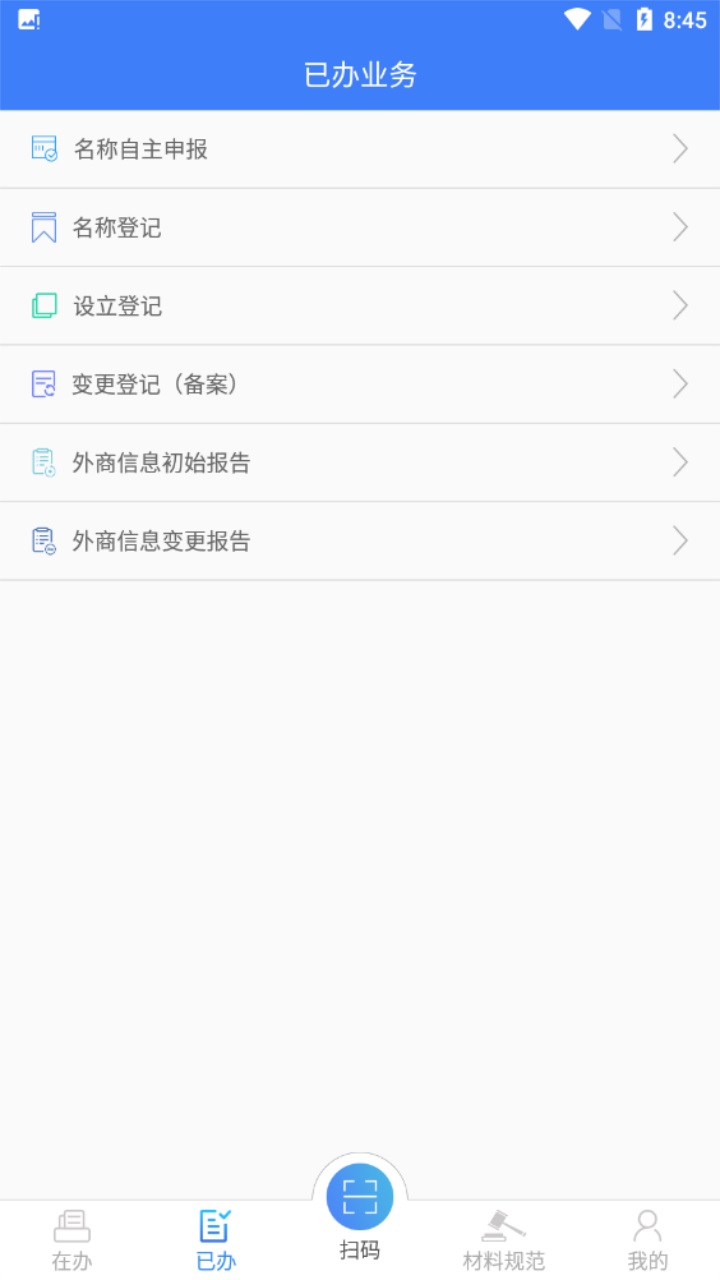The image size is (720, 1280).
Task: Tap the 扫码 scan button
Action: pos(360,1211)
